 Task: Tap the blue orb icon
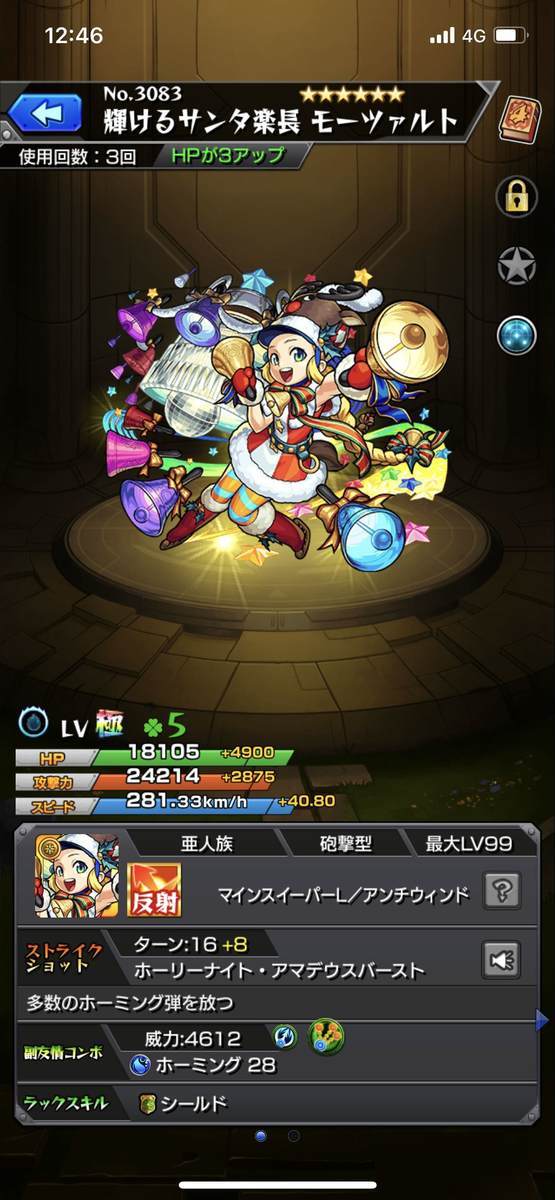click(x=517, y=335)
